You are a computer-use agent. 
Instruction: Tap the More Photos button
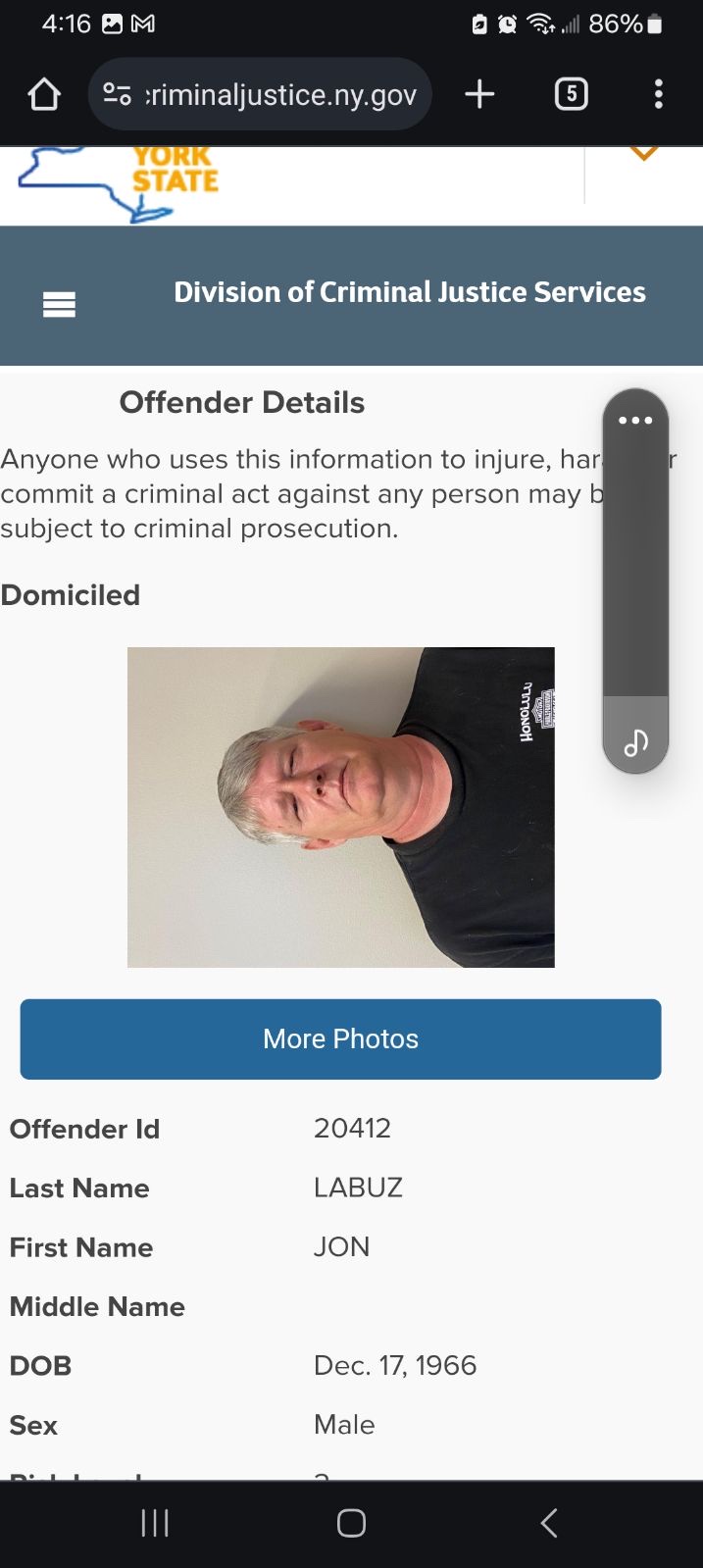pos(340,1039)
